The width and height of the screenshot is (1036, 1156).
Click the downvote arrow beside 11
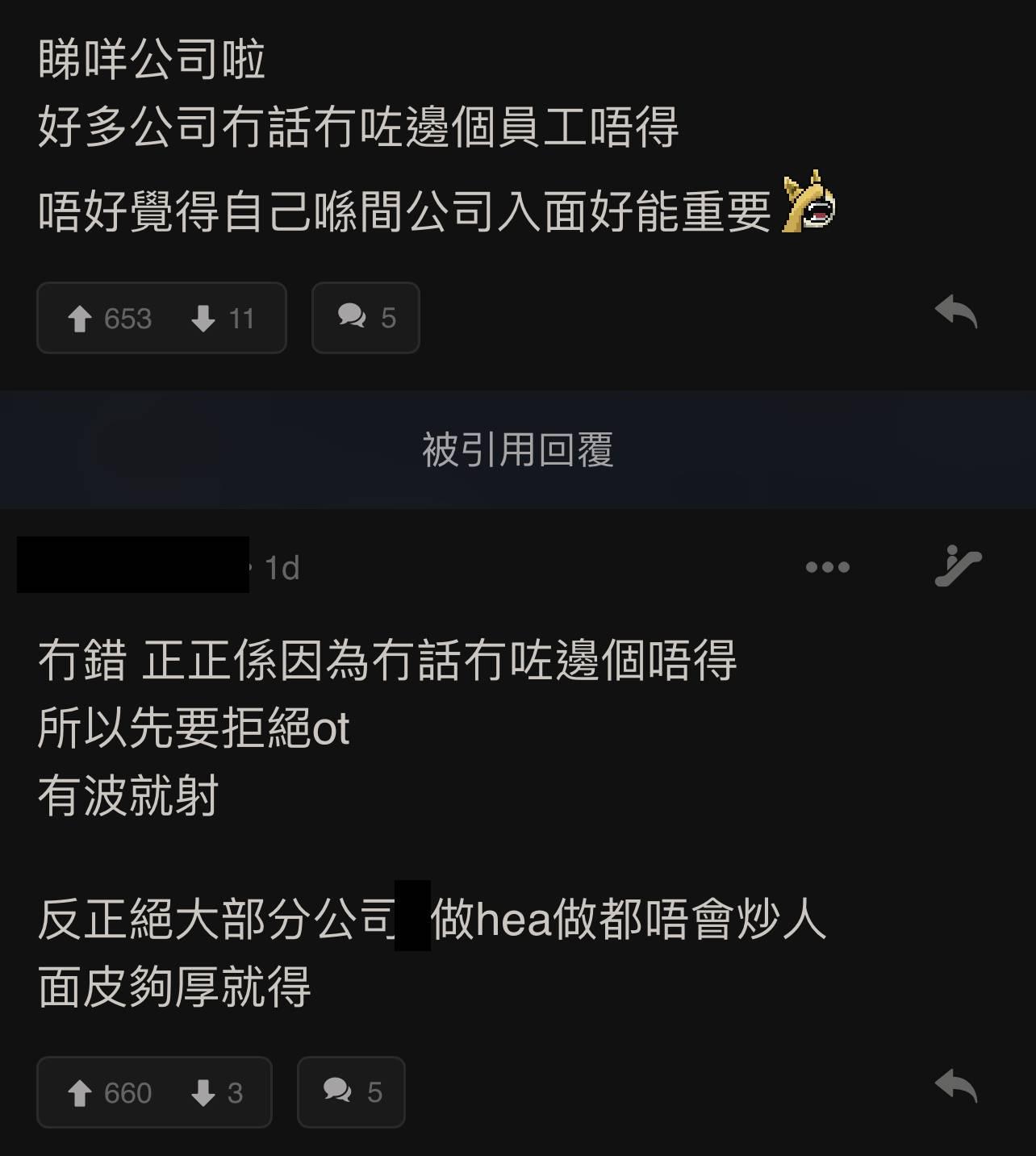click(203, 318)
